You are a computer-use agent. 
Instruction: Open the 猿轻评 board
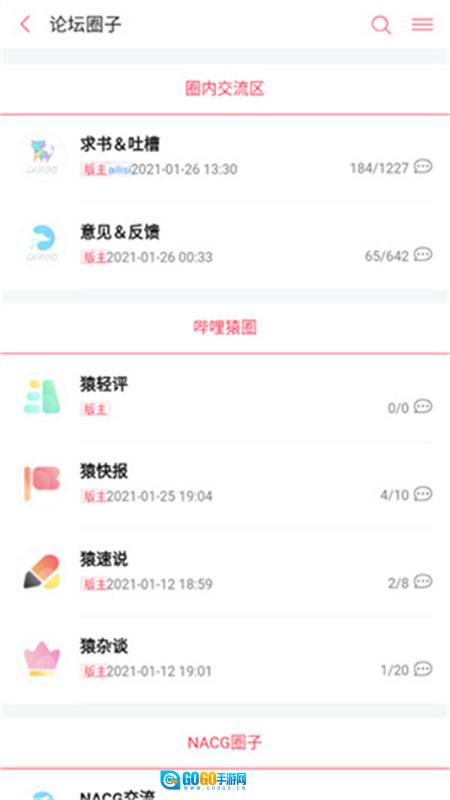click(225, 396)
